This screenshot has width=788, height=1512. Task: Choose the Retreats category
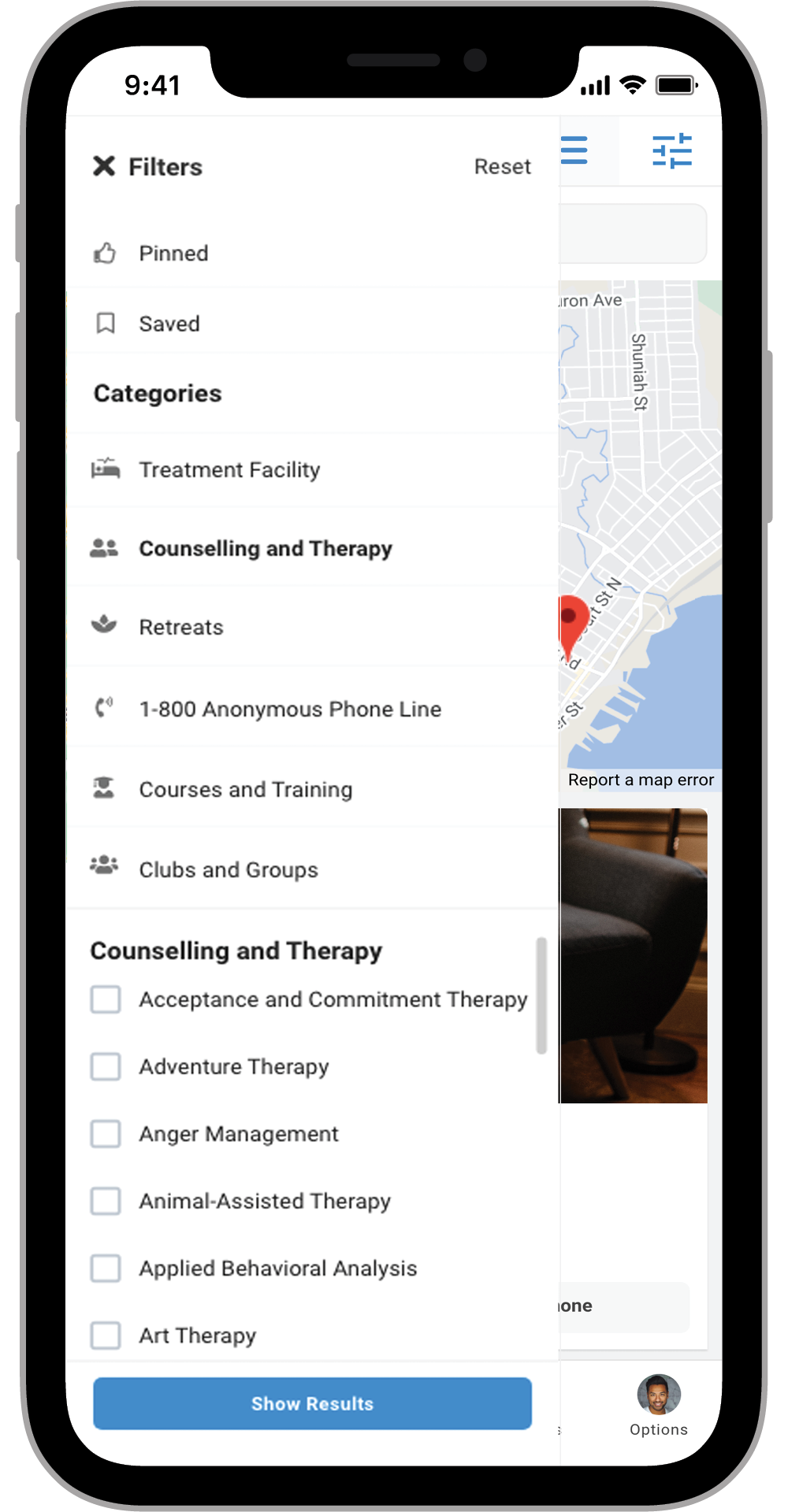[x=313, y=627]
